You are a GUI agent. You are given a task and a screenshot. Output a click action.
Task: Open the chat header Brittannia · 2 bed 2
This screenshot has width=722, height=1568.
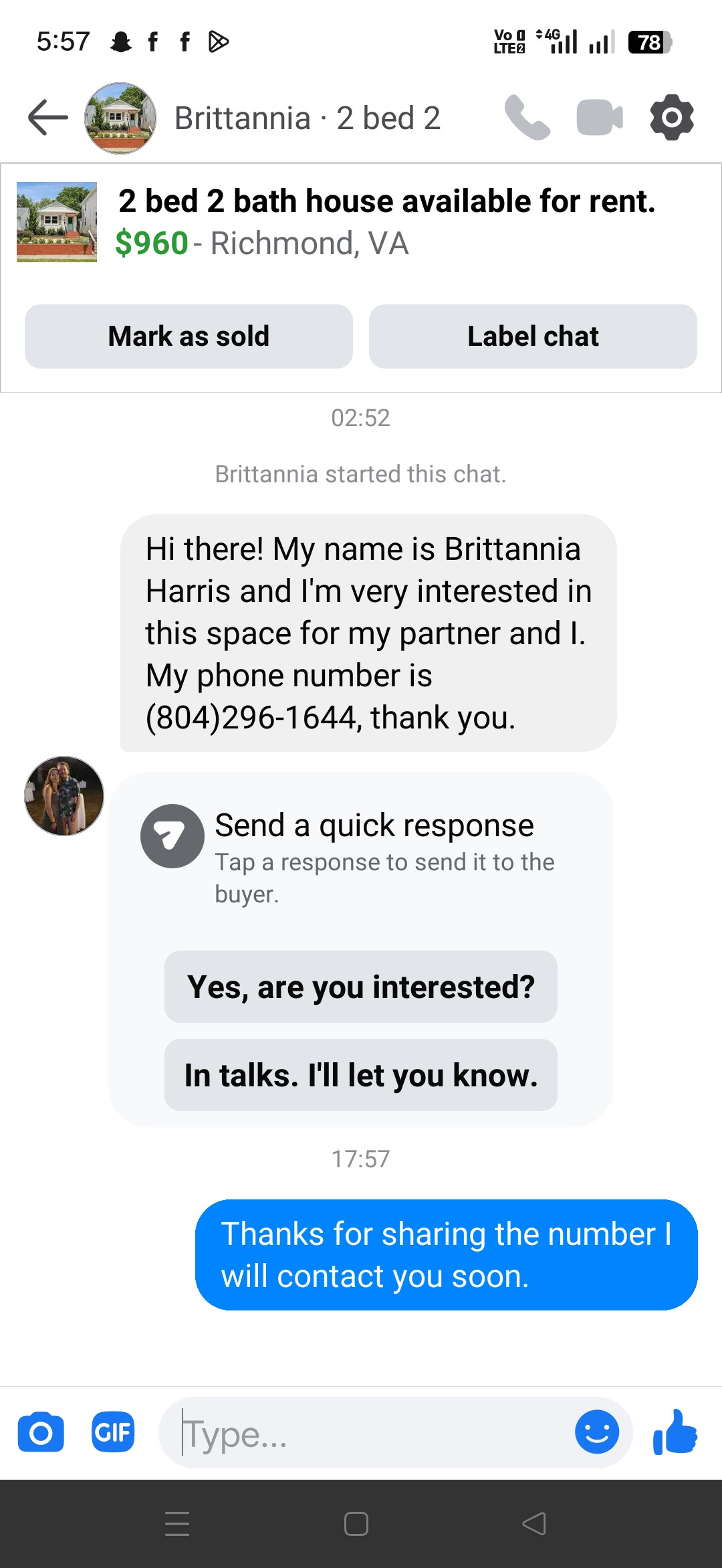click(307, 118)
